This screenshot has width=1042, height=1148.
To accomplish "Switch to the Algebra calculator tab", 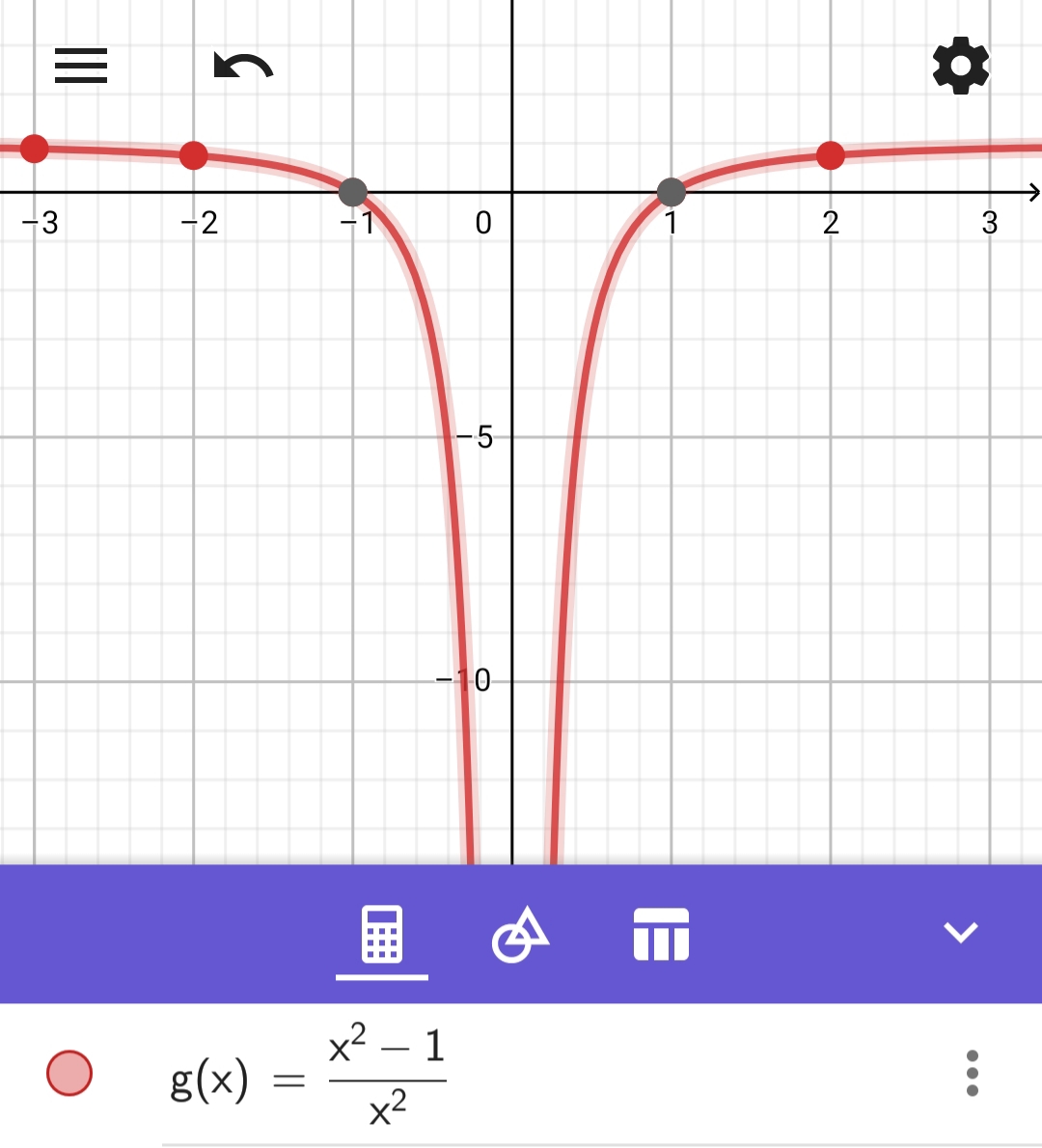I will click(x=382, y=934).
